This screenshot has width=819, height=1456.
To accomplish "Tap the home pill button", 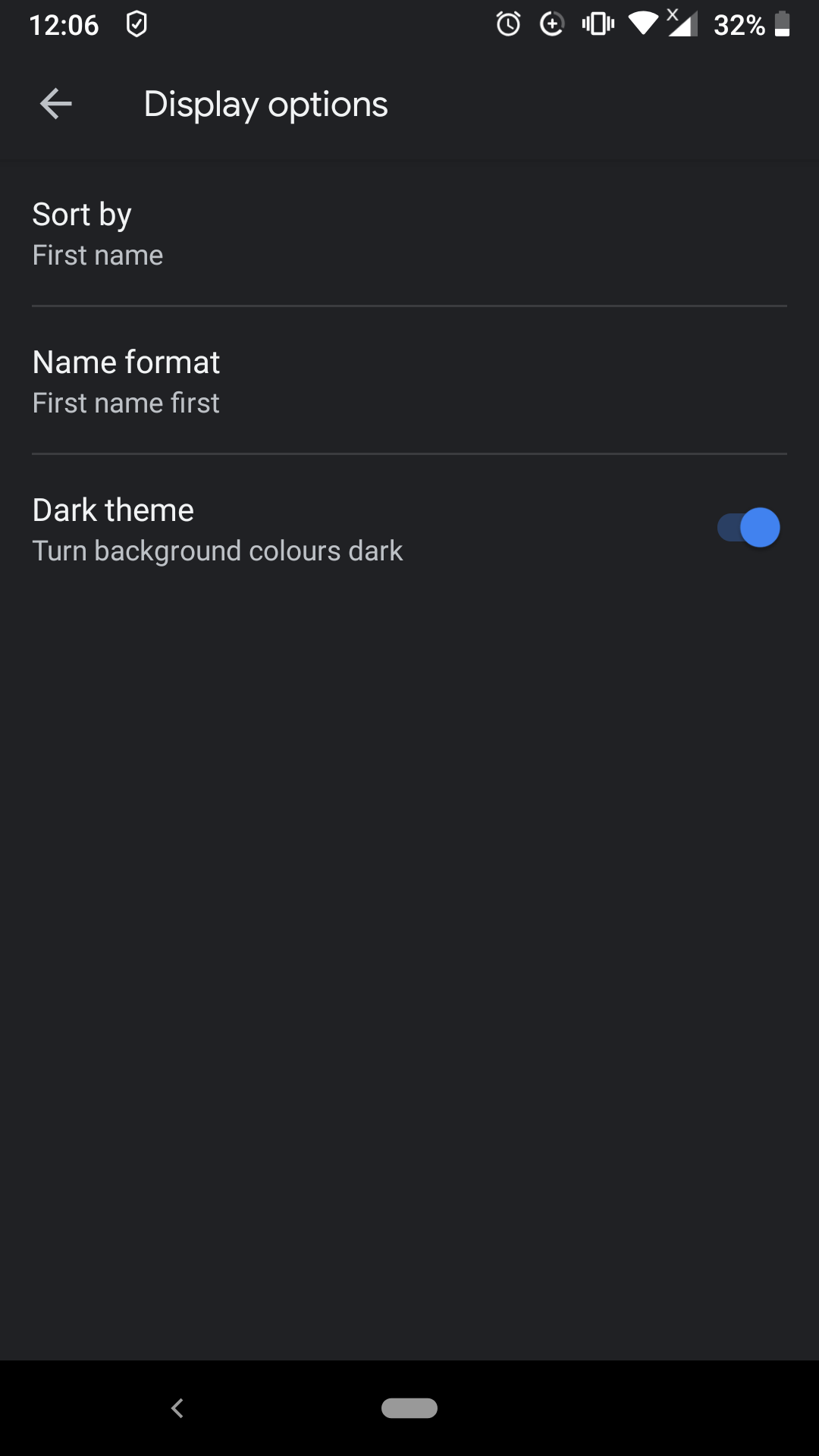I will 409,1408.
